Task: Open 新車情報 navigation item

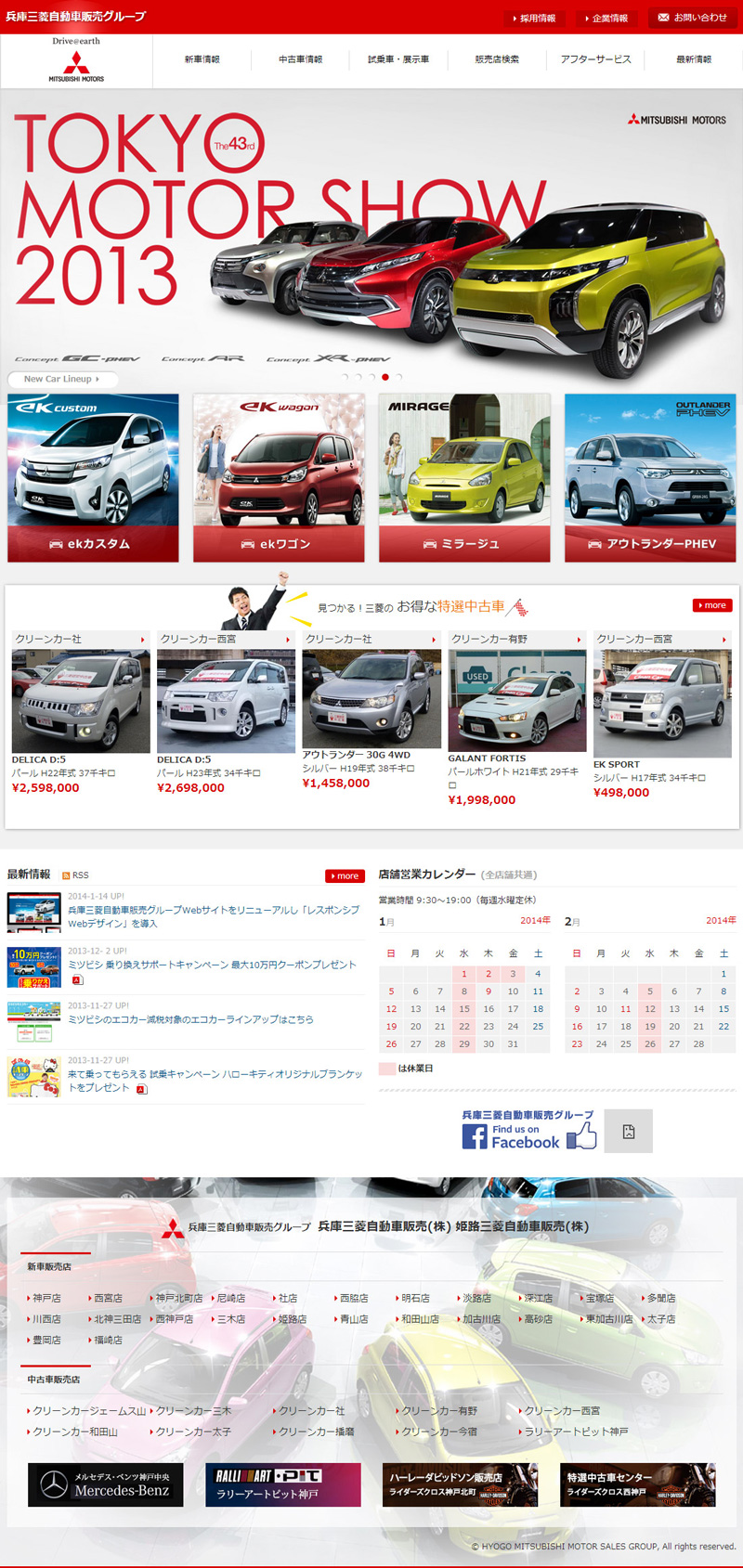Action: (202, 59)
